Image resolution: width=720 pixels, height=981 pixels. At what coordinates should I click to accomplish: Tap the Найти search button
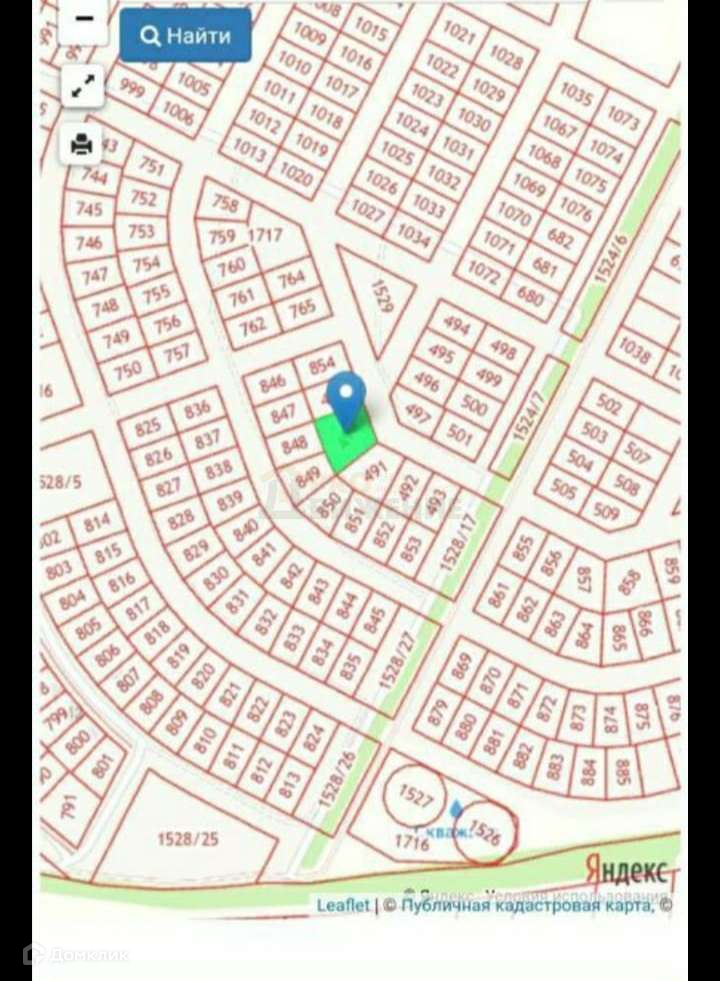click(186, 36)
